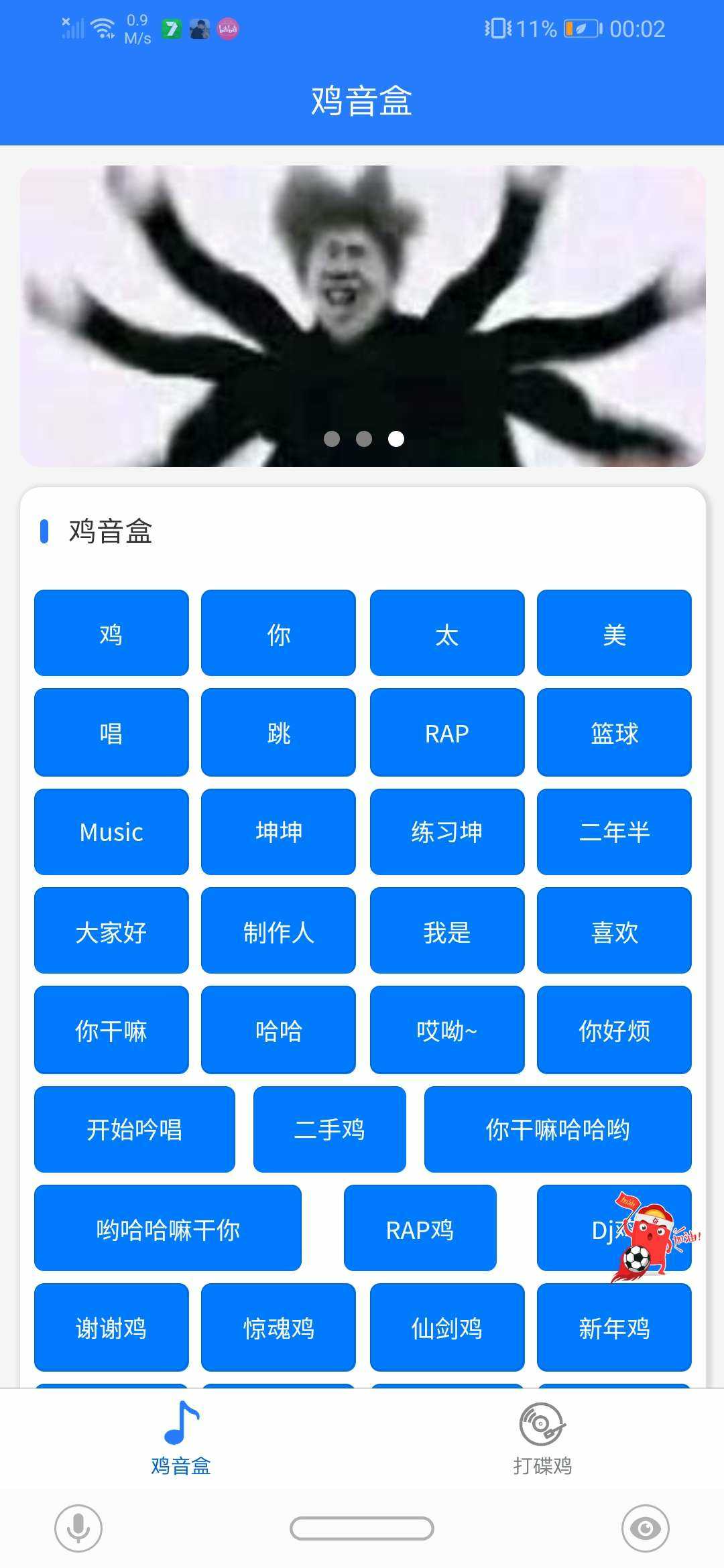724x1568 pixels.
Task: Play the 开始吟唱 sound
Action: point(135,1129)
